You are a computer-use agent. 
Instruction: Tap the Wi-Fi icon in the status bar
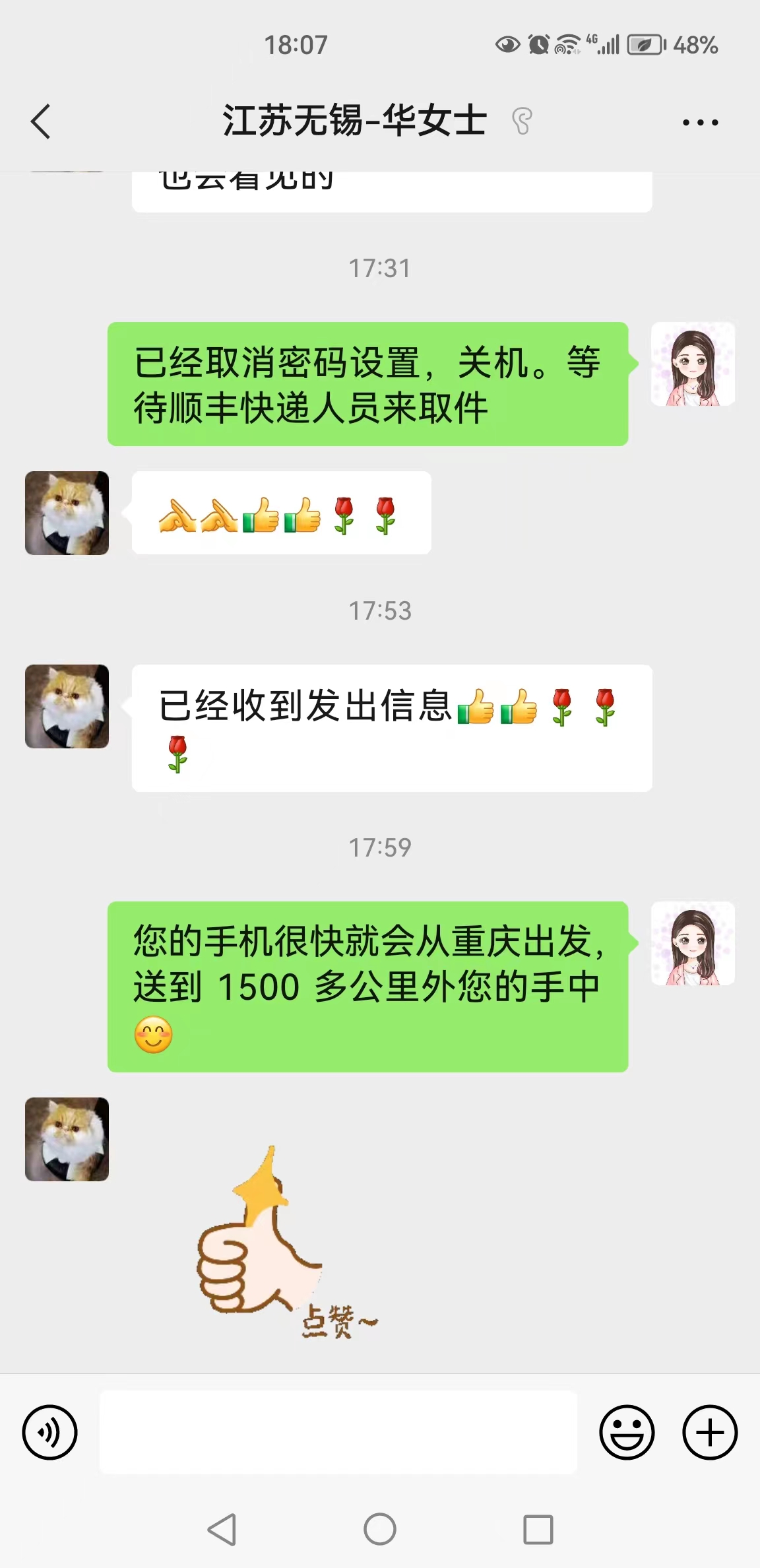click(565, 45)
